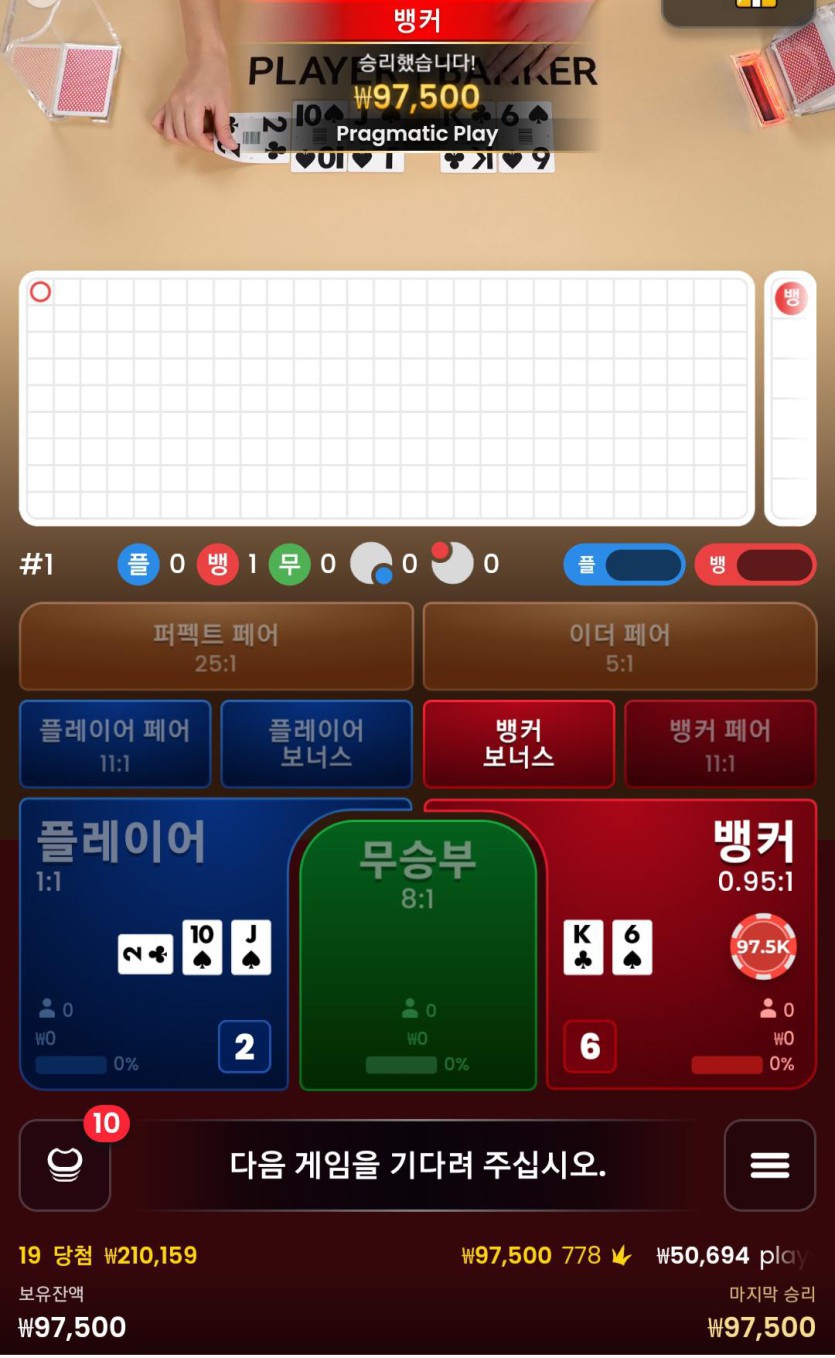Image resolution: width=835 pixels, height=1358 pixels.
Task: Place a bet on 퍼펙트 페어 25:1
Action: tap(216, 646)
